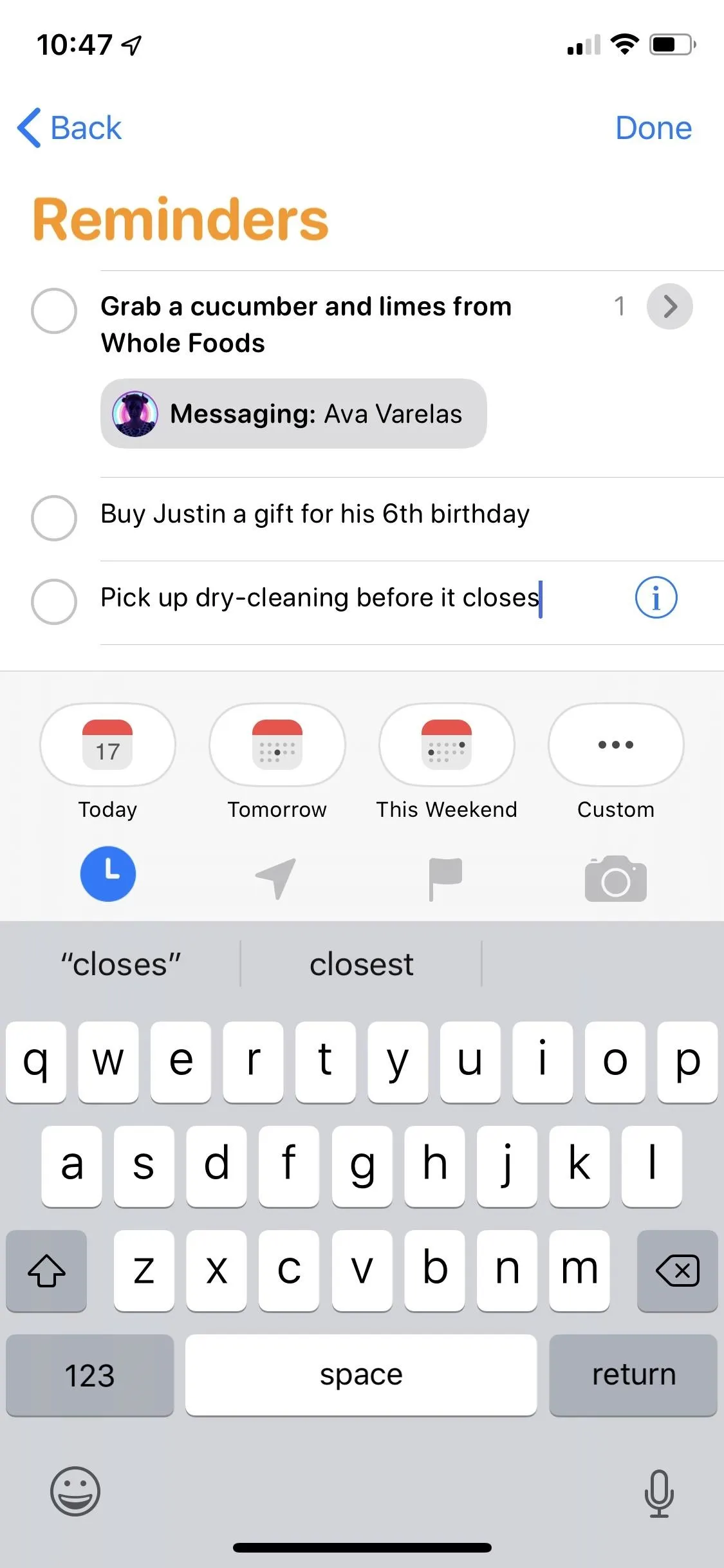The image size is (724, 1568).
Task: Start dictation with the microphone
Action: click(x=659, y=1493)
